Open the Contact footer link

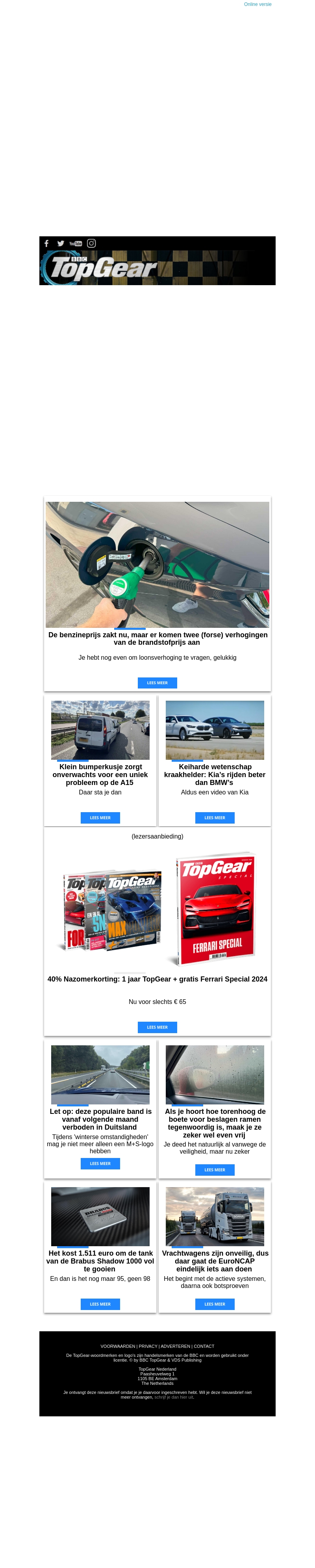click(204, 1346)
